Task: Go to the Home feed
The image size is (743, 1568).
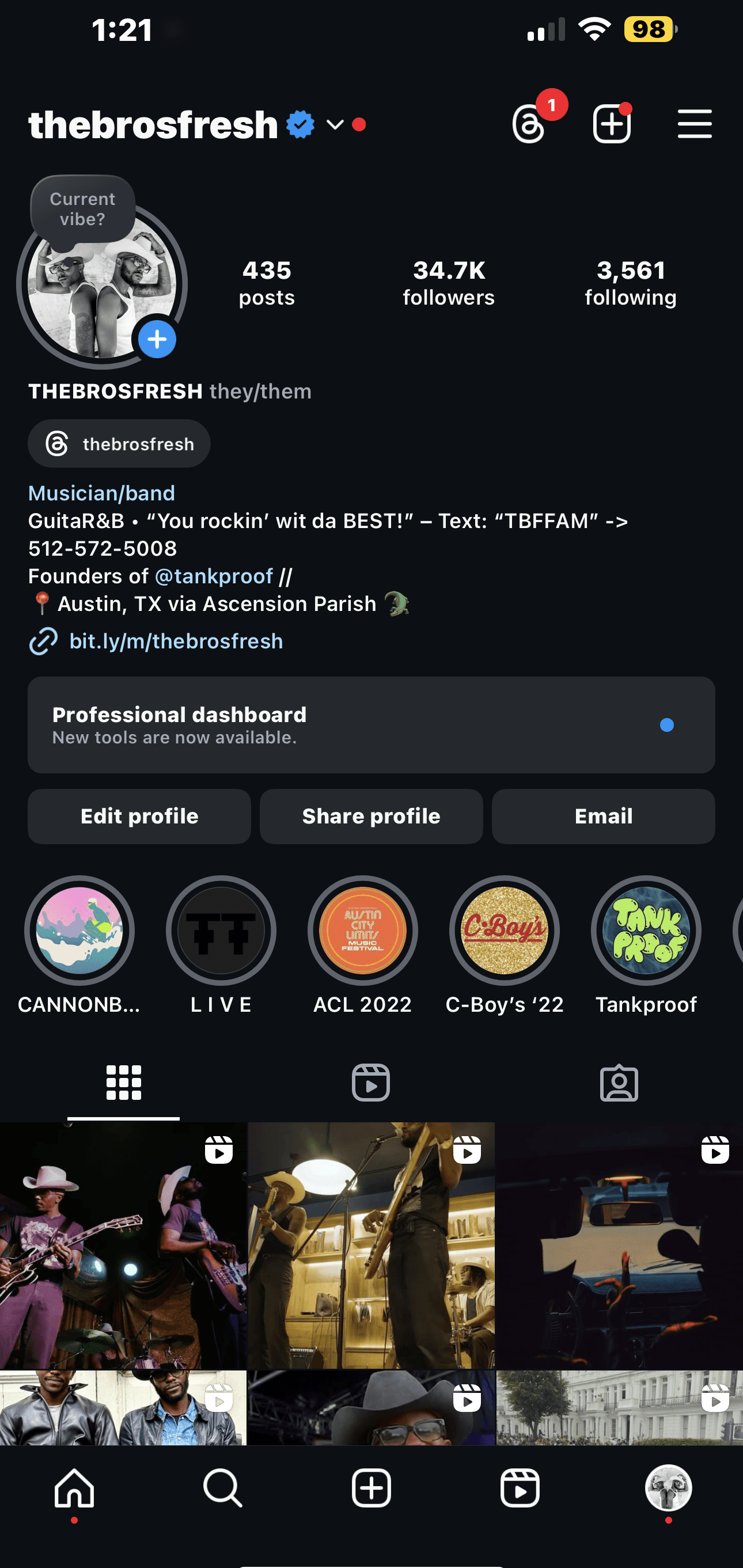Action: point(74,1489)
